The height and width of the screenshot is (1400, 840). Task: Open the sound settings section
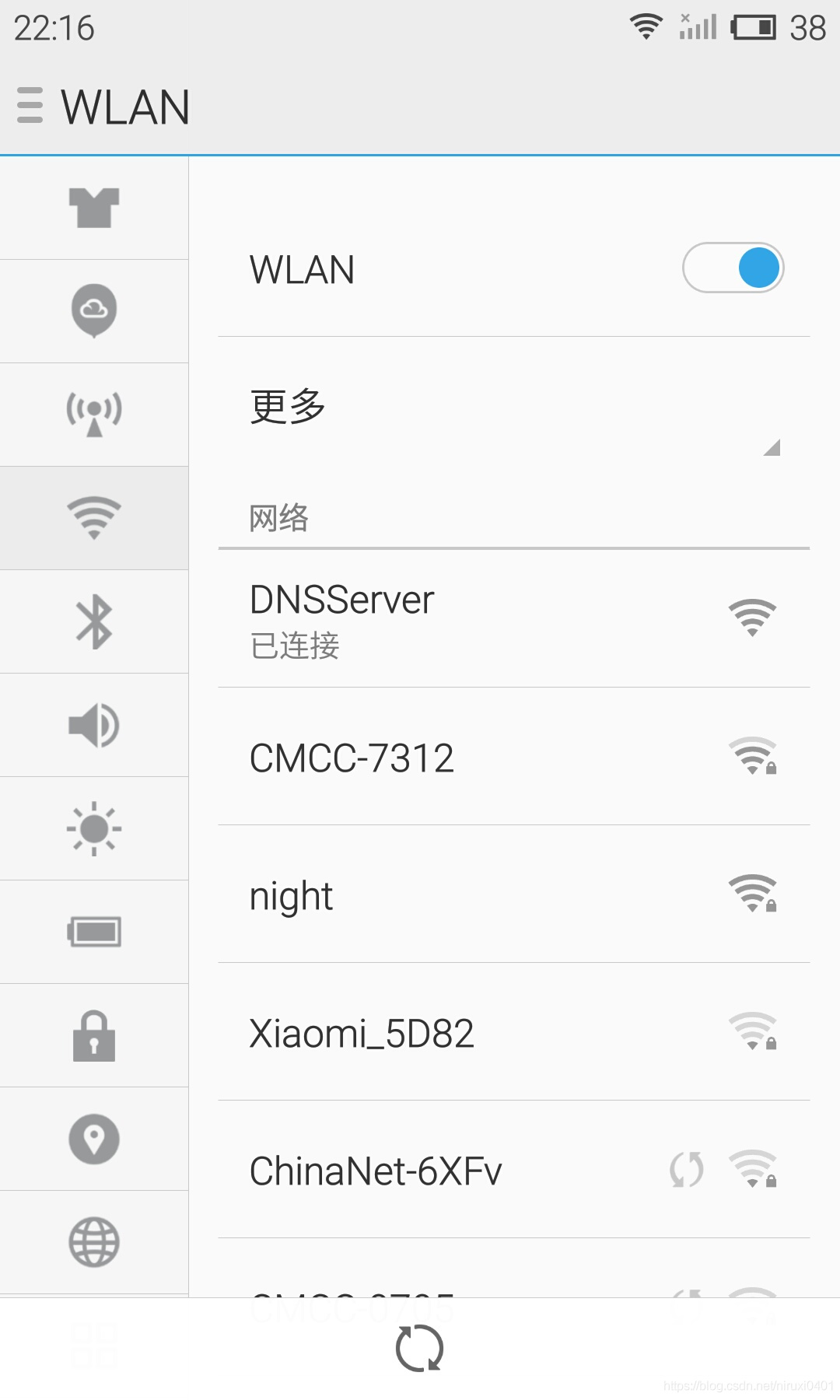[x=94, y=725]
